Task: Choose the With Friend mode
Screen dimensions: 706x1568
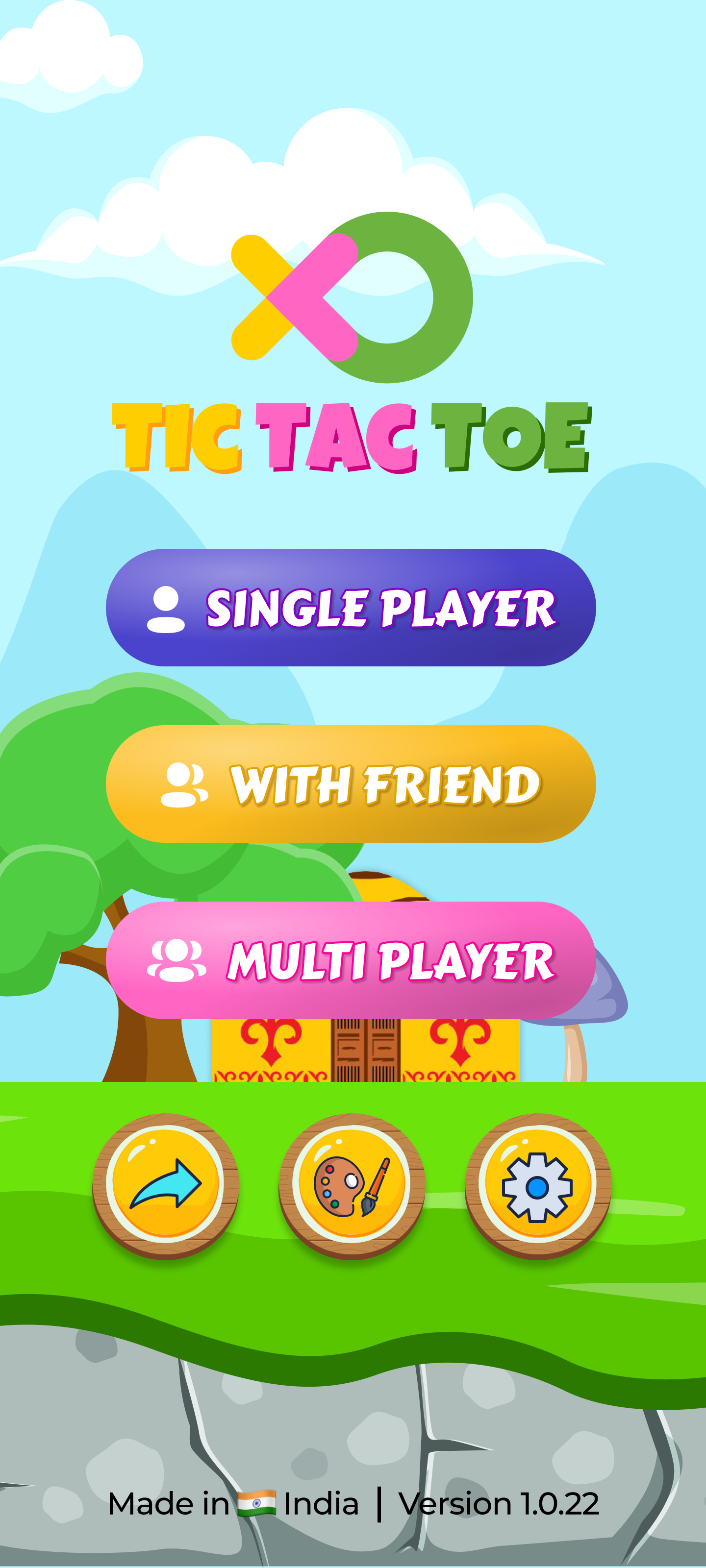Action: pyautogui.click(x=351, y=784)
